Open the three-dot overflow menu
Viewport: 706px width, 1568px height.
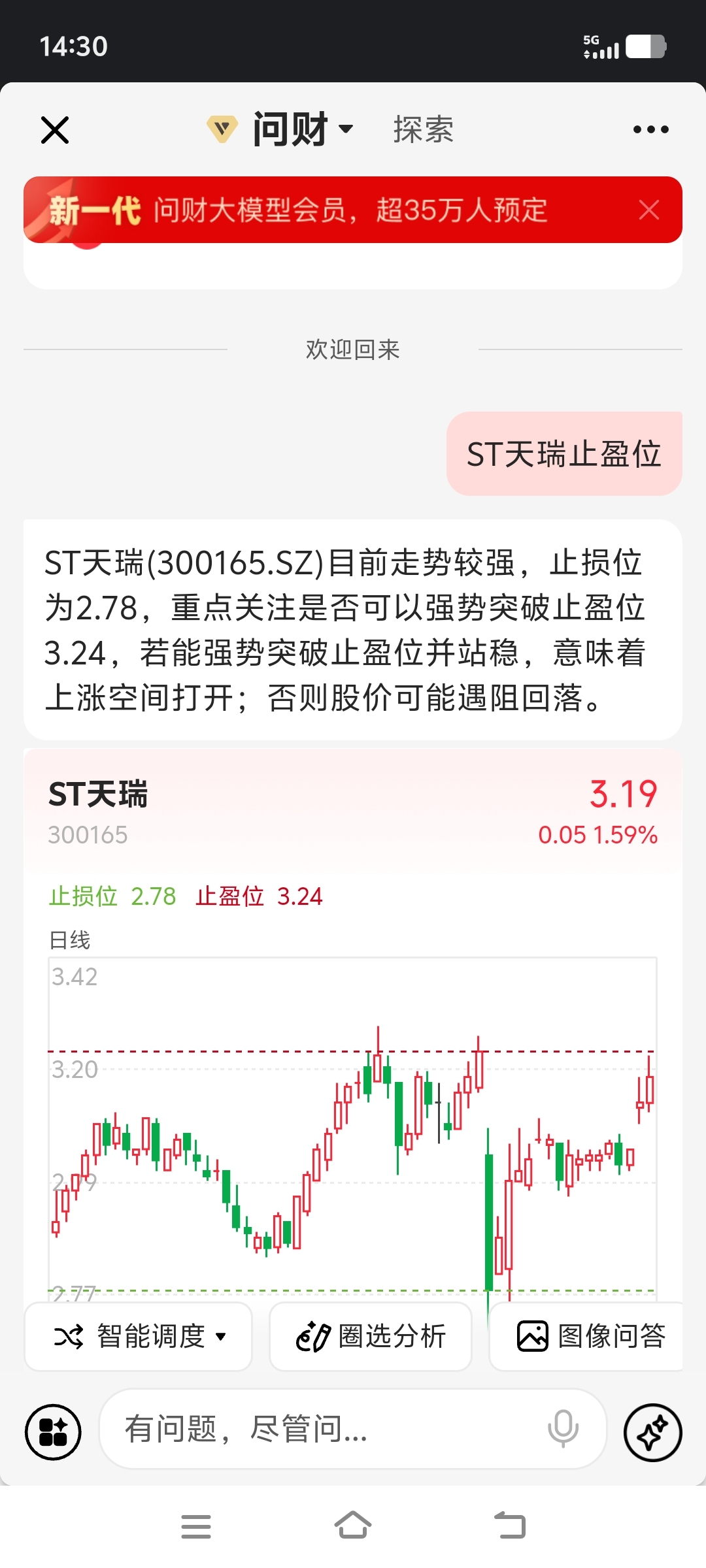(x=650, y=129)
